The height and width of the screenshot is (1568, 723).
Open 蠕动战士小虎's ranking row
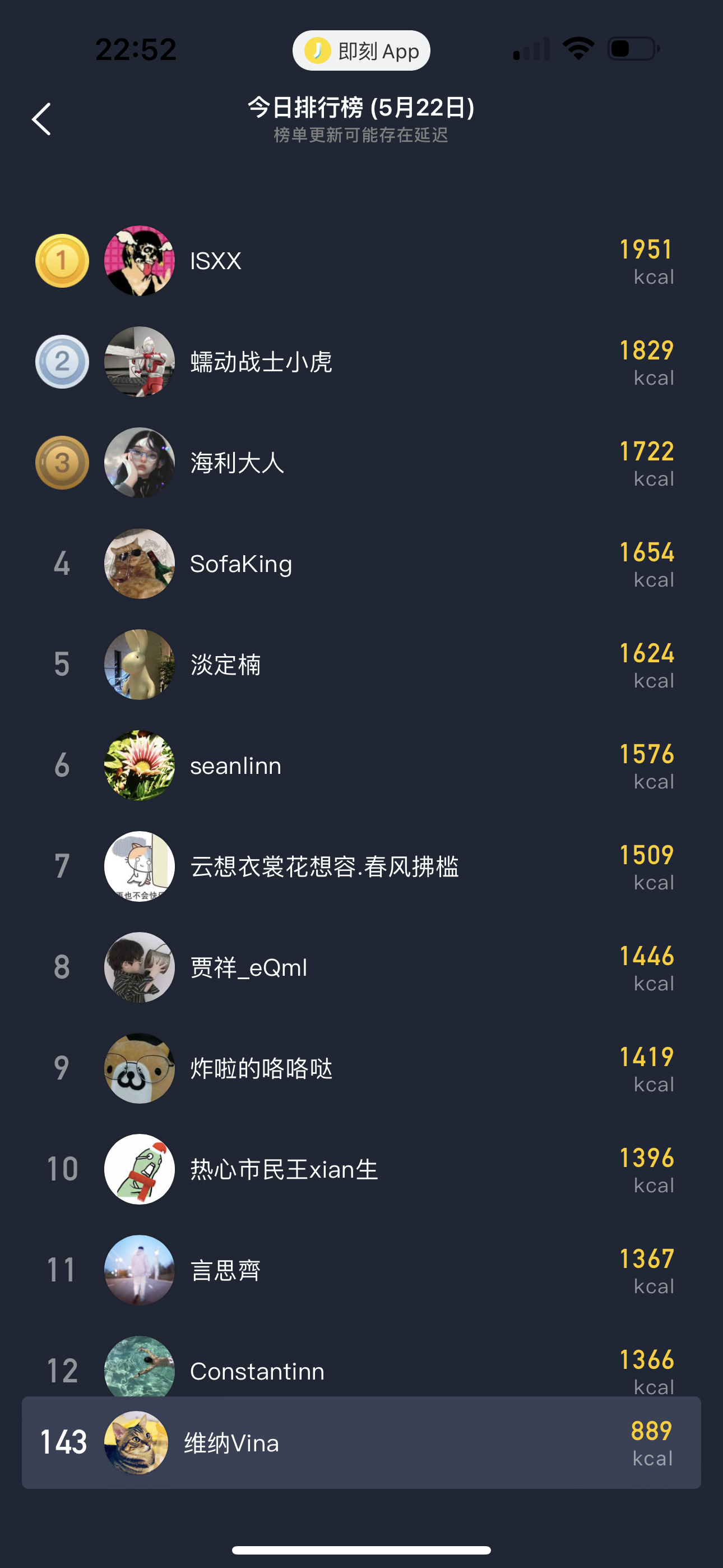[x=361, y=362]
